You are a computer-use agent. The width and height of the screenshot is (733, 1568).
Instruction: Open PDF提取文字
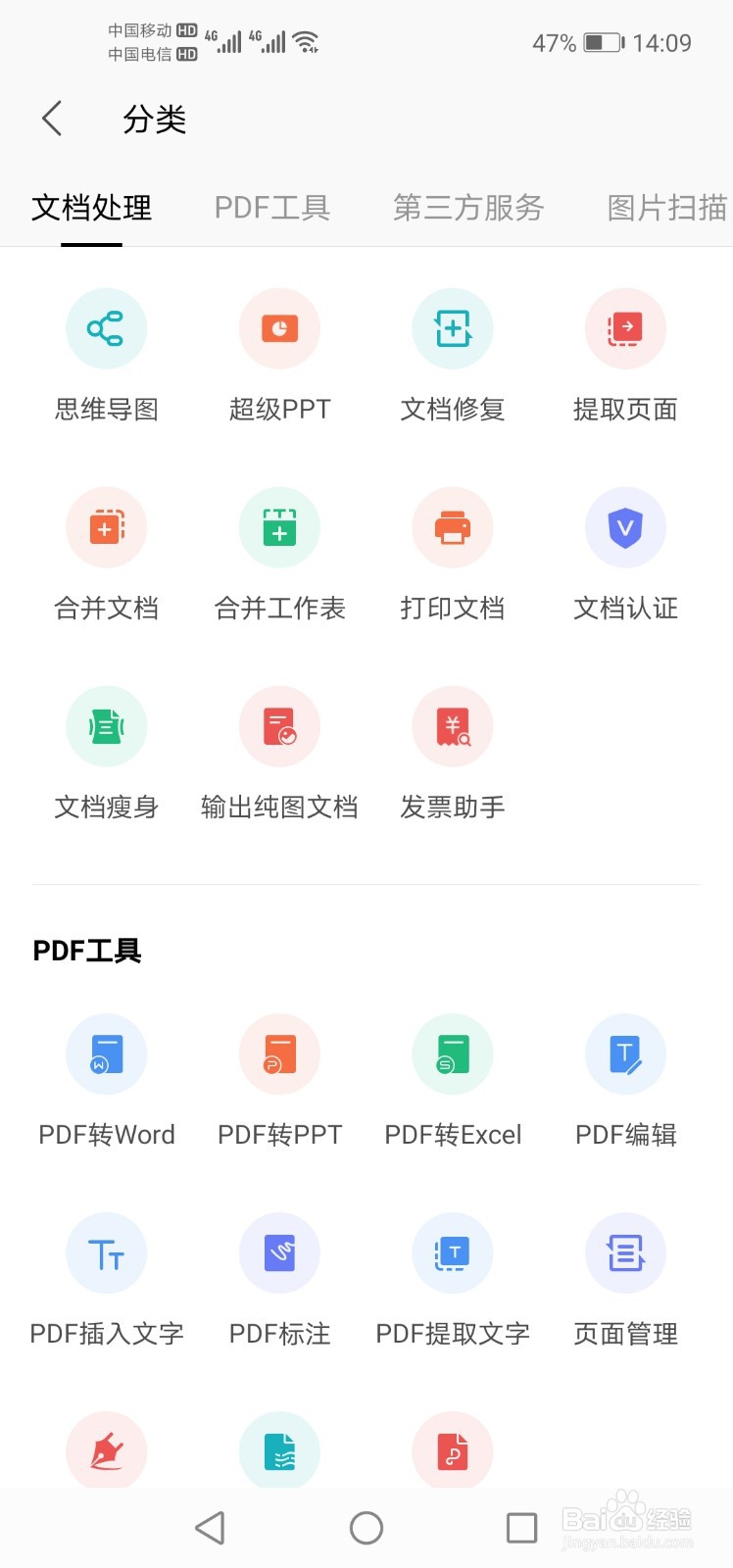click(453, 1254)
